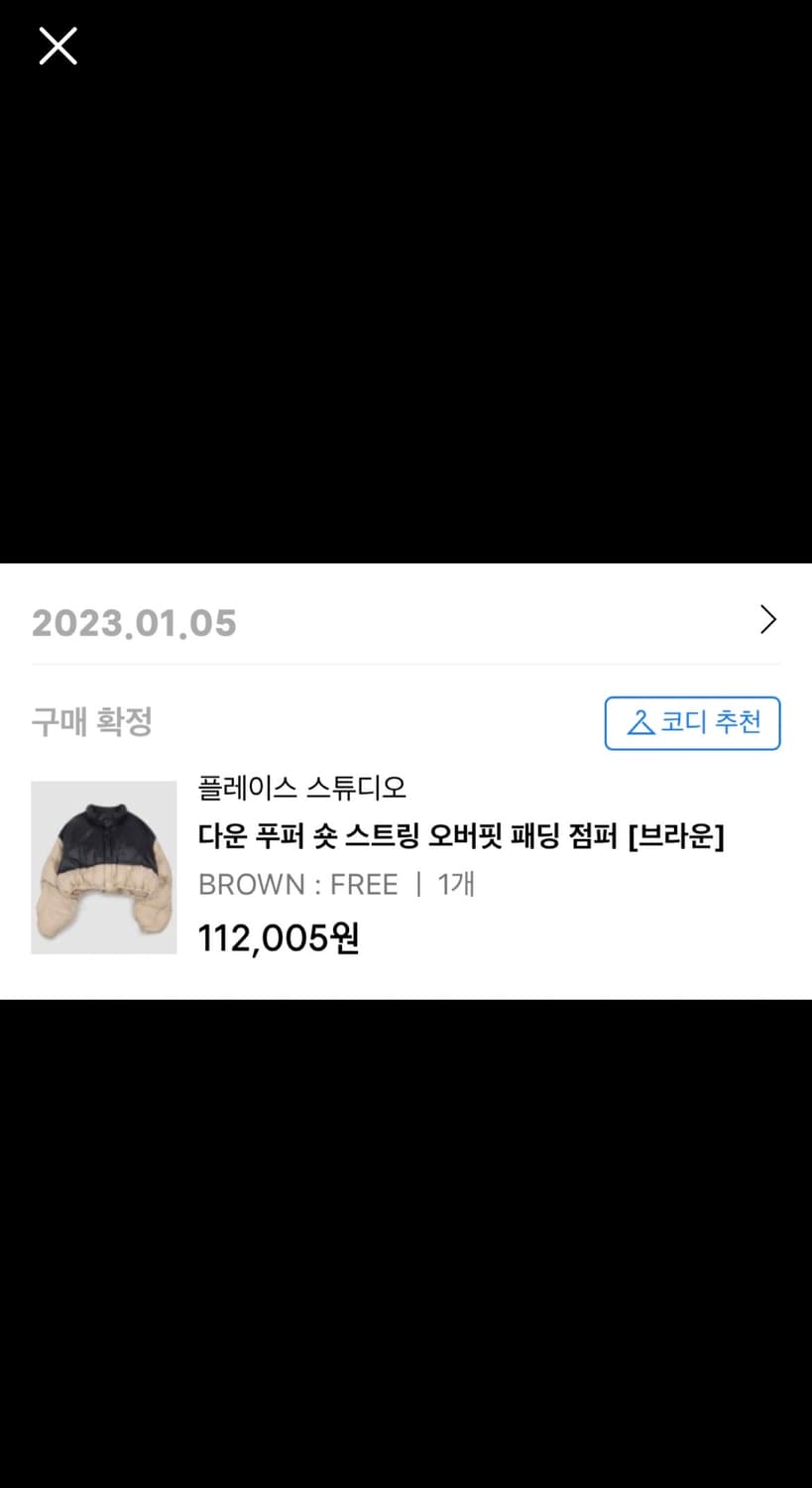The width and height of the screenshot is (812, 1488).
Task: Tap the quantity indicator 1개
Action: coord(456,884)
